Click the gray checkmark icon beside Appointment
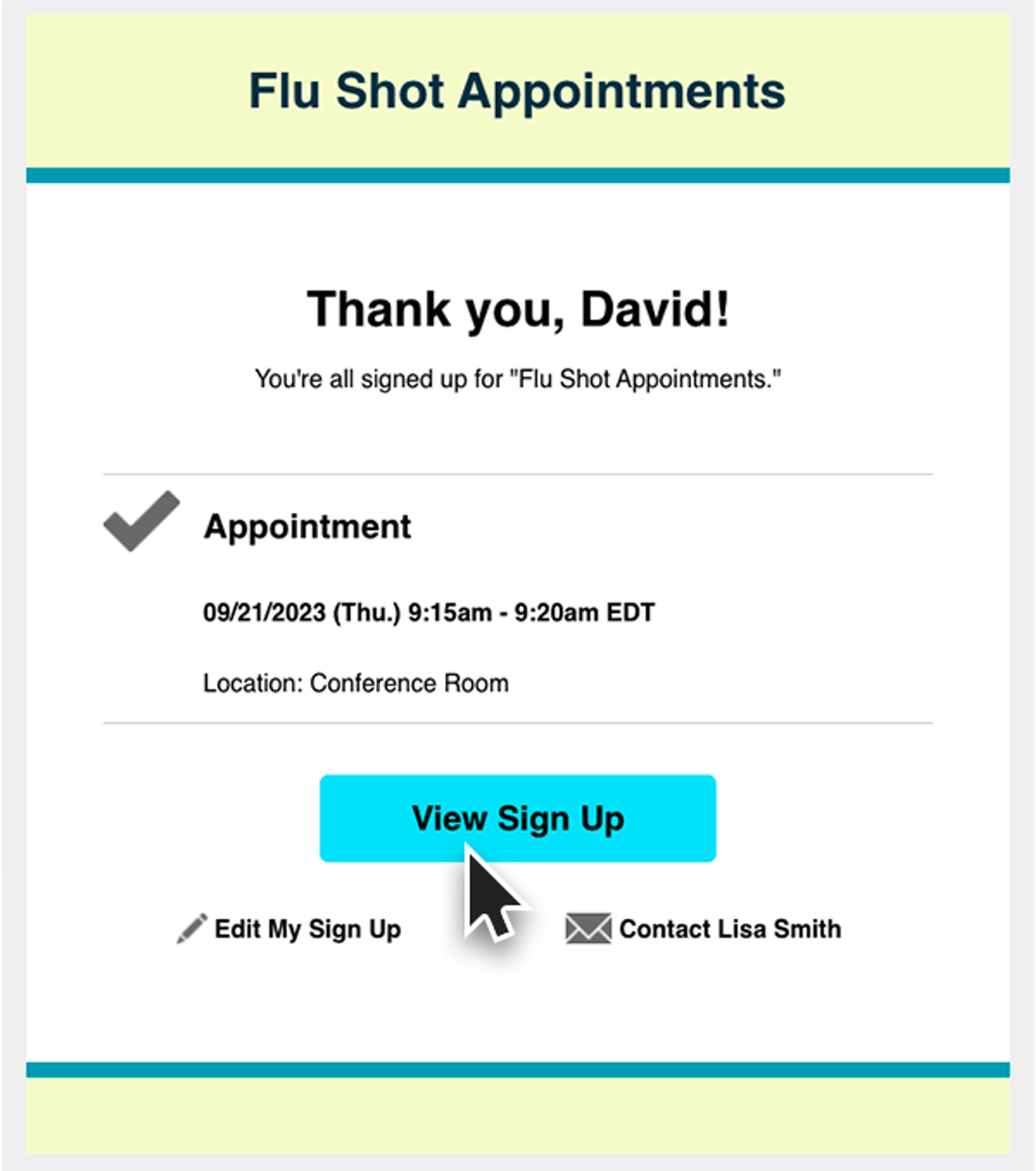This screenshot has width=1036, height=1171. coord(139,527)
